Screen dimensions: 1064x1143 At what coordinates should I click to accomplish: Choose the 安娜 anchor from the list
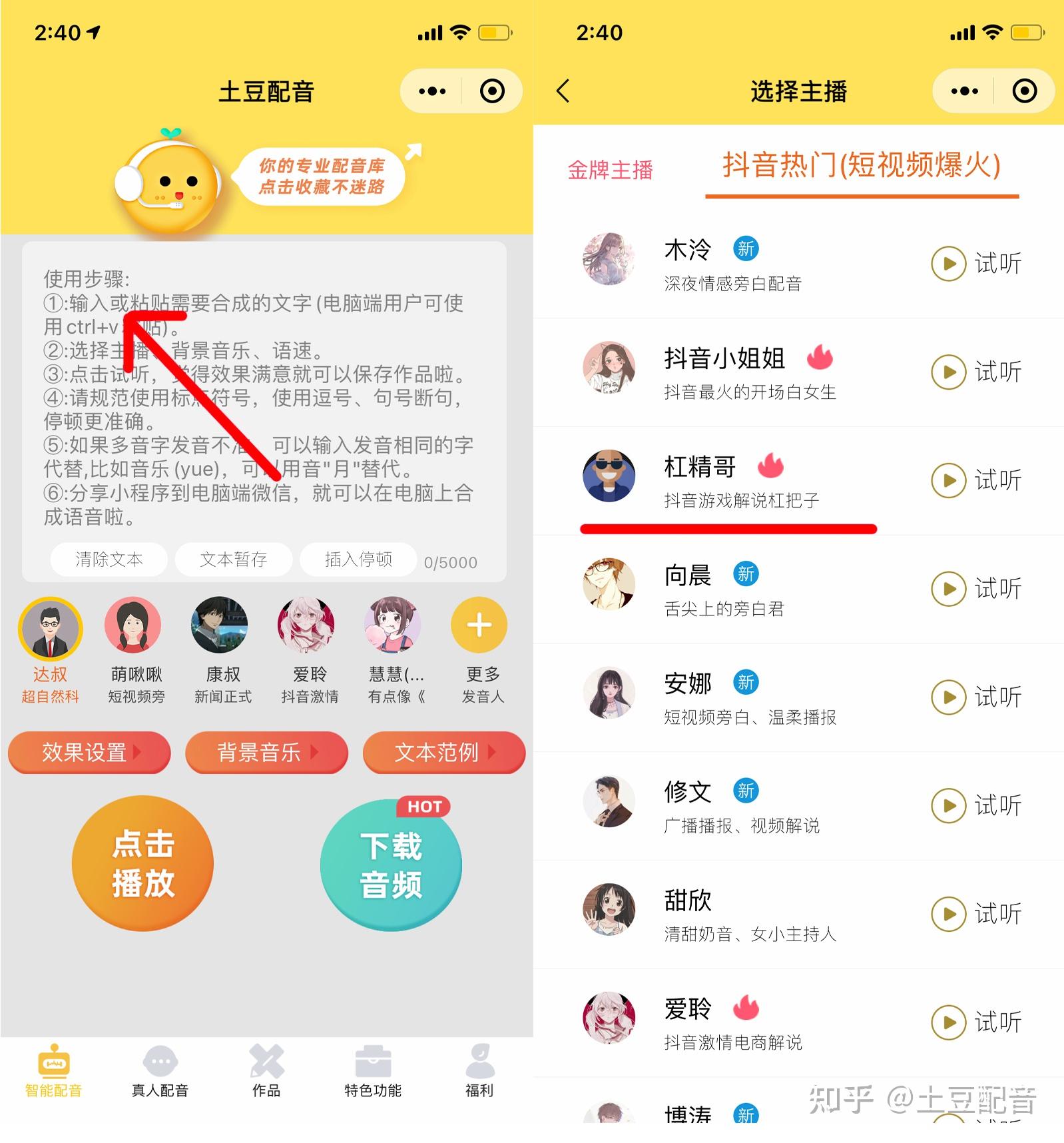click(x=732, y=697)
